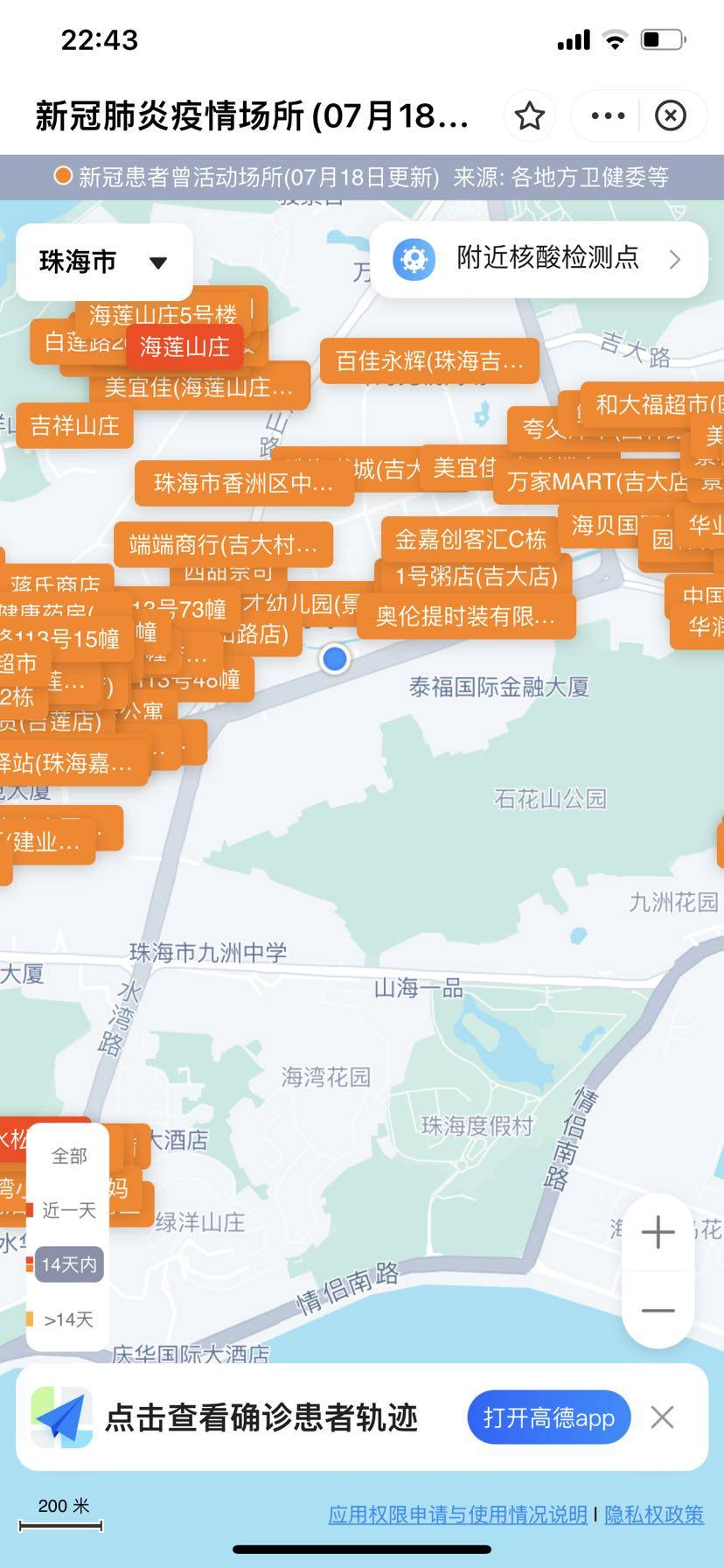Screen dimensions: 724x1568
Task: Open the 隐私权政策 link
Action: [x=654, y=1514]
